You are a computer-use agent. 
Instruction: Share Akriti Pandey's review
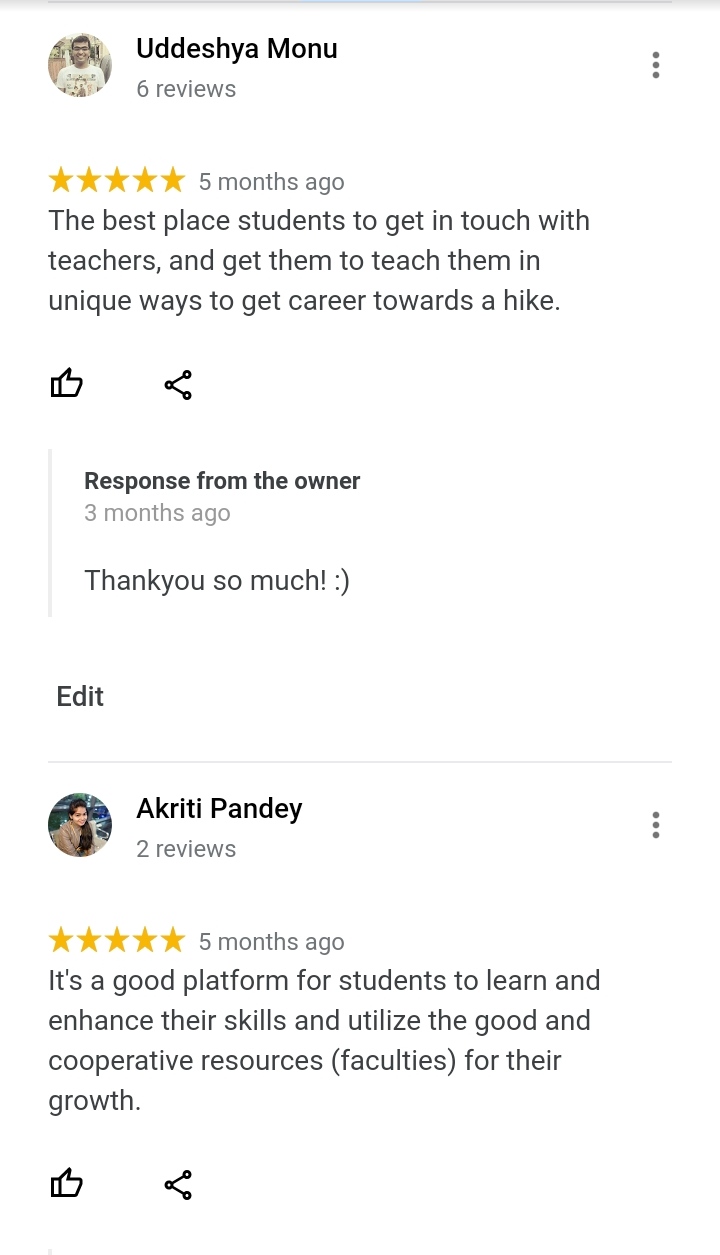pyautogui.click(x=178, y=1185)
